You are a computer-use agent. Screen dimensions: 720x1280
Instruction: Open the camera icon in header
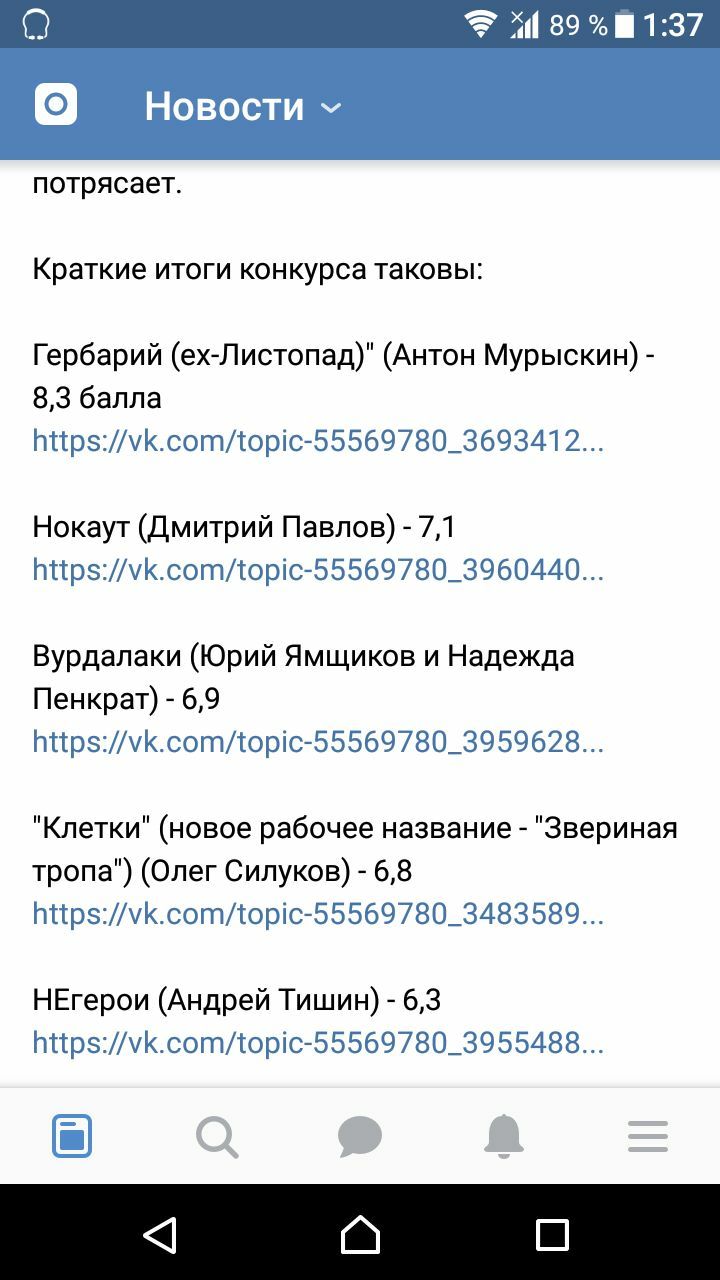tap(56, 105)
